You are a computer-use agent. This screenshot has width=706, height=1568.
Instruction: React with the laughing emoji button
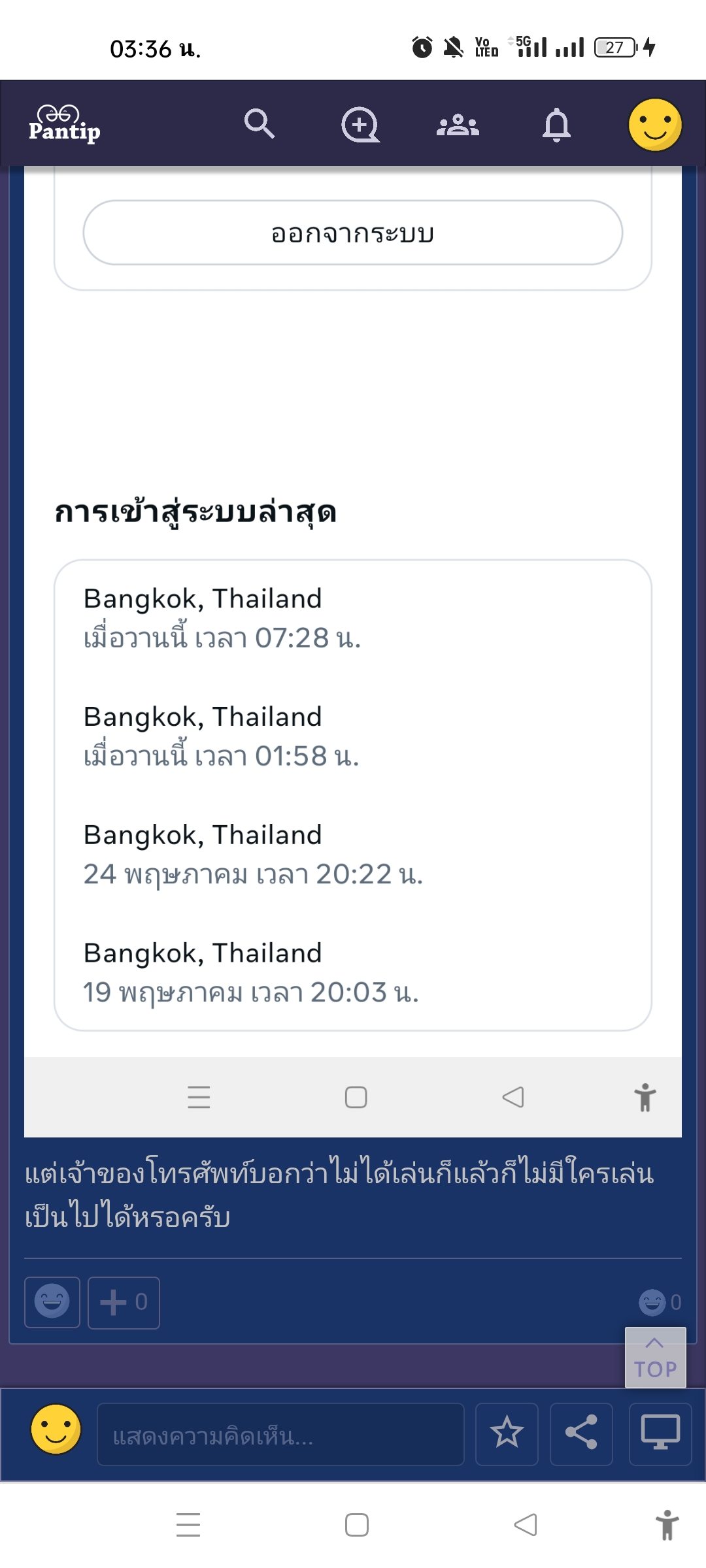click(52, 1302)
